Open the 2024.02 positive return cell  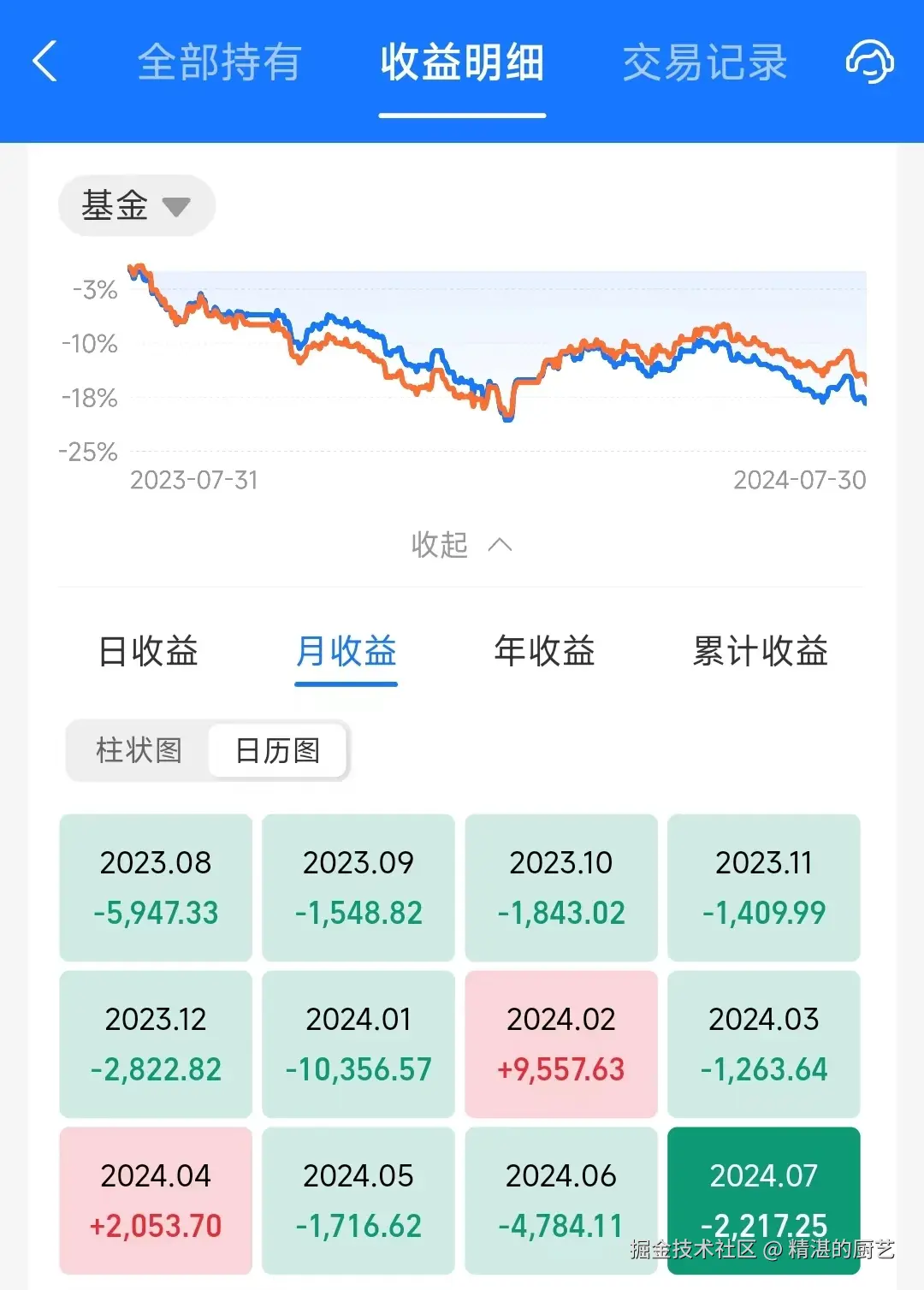pos(560,1044)
